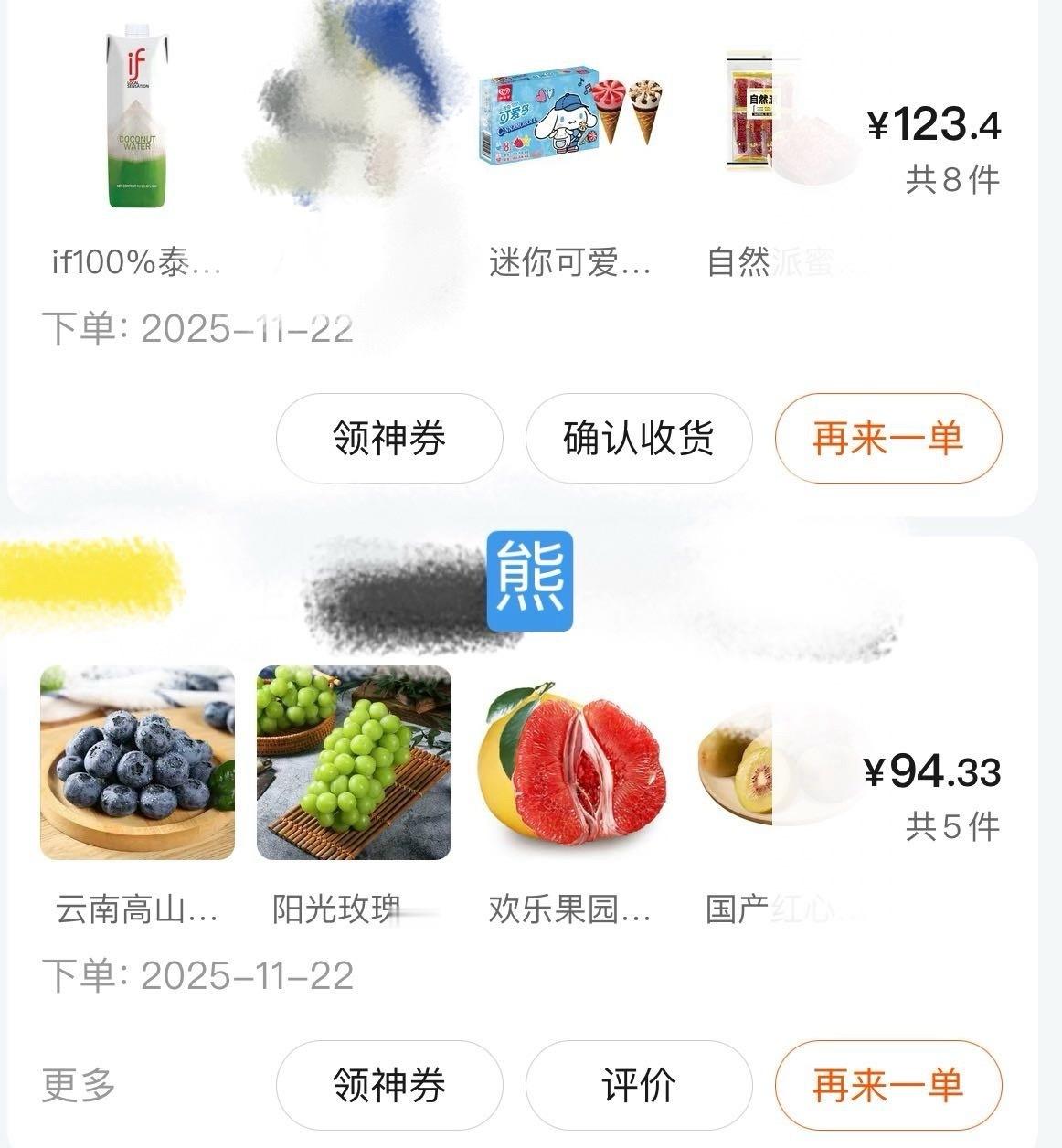Tap 领神券 on the second order
The width and height of the screenshot is (1062, 1148).
tap(388, 1085)
